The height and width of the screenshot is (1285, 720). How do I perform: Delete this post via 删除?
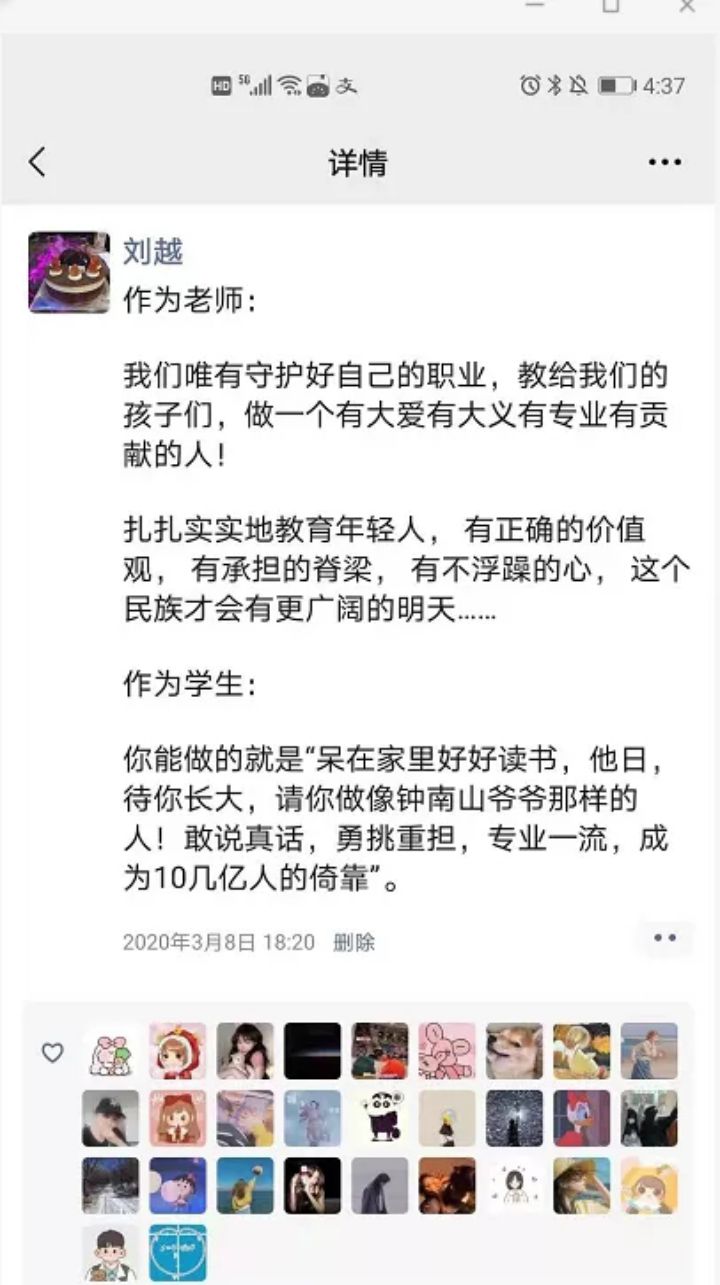(354, 942)
